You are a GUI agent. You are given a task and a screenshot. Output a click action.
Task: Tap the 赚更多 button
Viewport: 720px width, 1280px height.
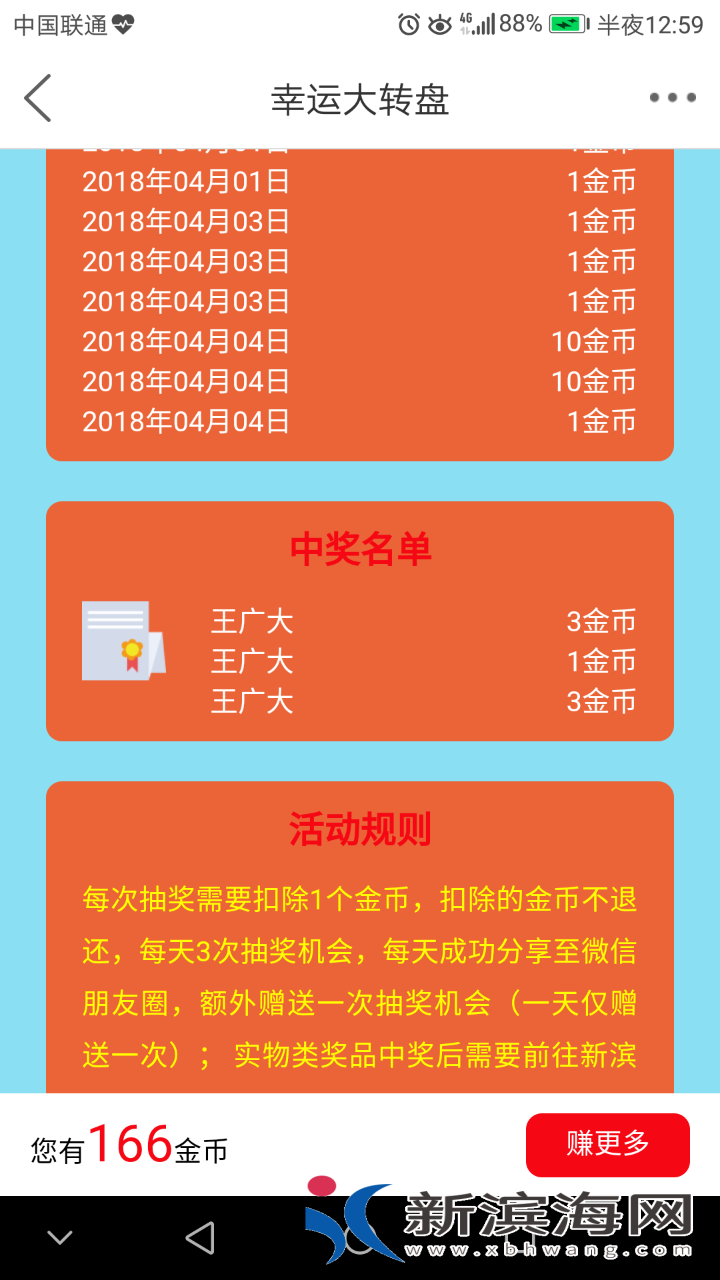[607, 1144]
